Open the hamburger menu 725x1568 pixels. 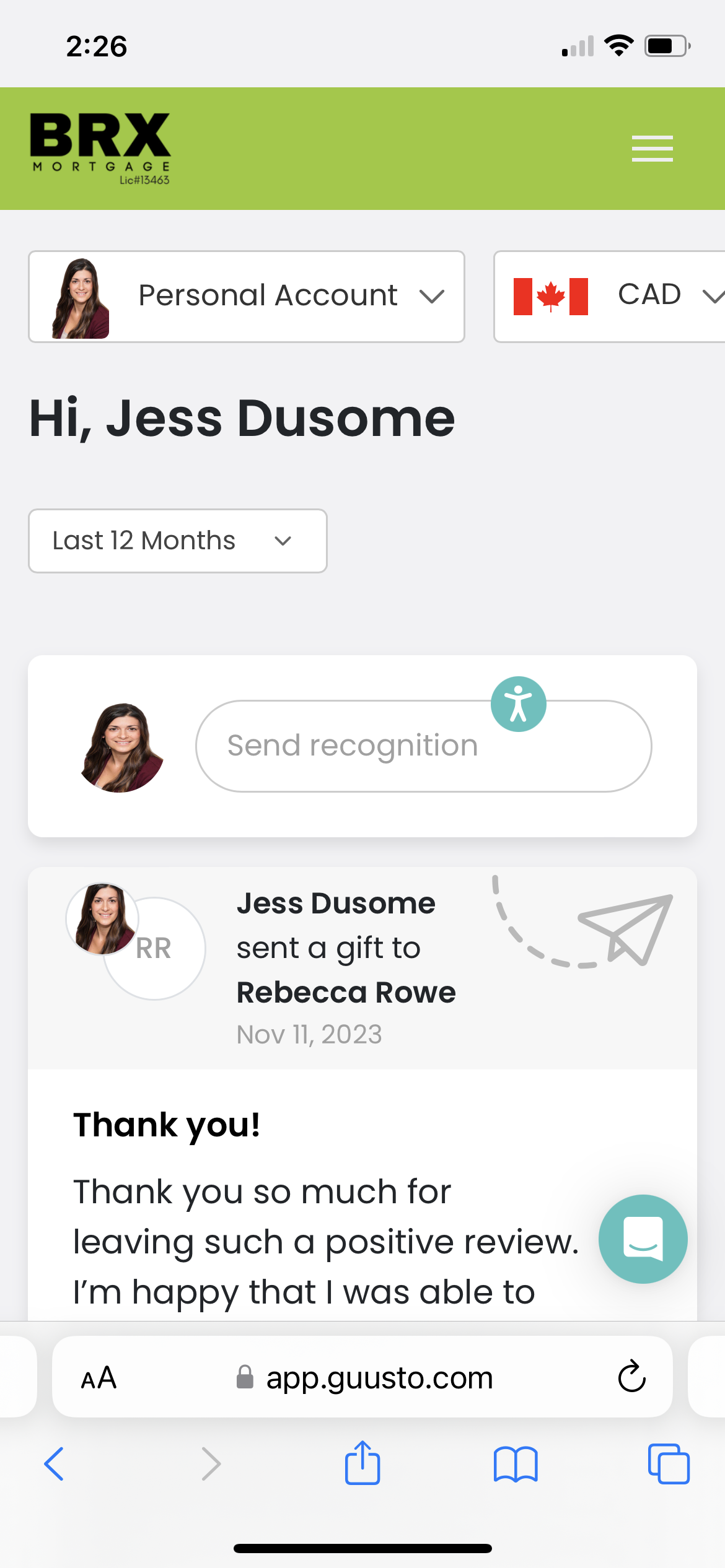click(x=652, y=149)
